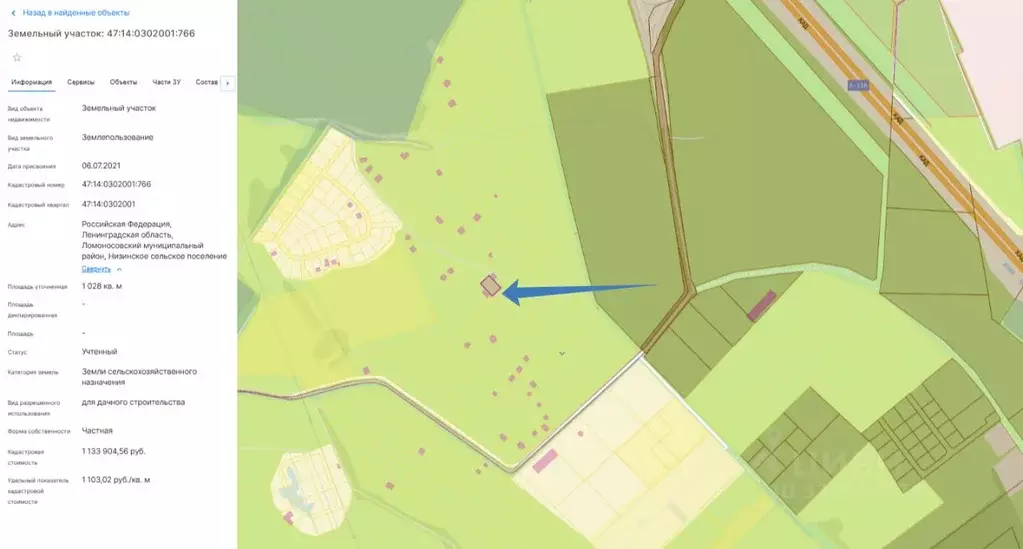The width and height of the screenshot is (1023, 549).
Task: Select the Части ЗУ tab
Action: pos(166,82)
